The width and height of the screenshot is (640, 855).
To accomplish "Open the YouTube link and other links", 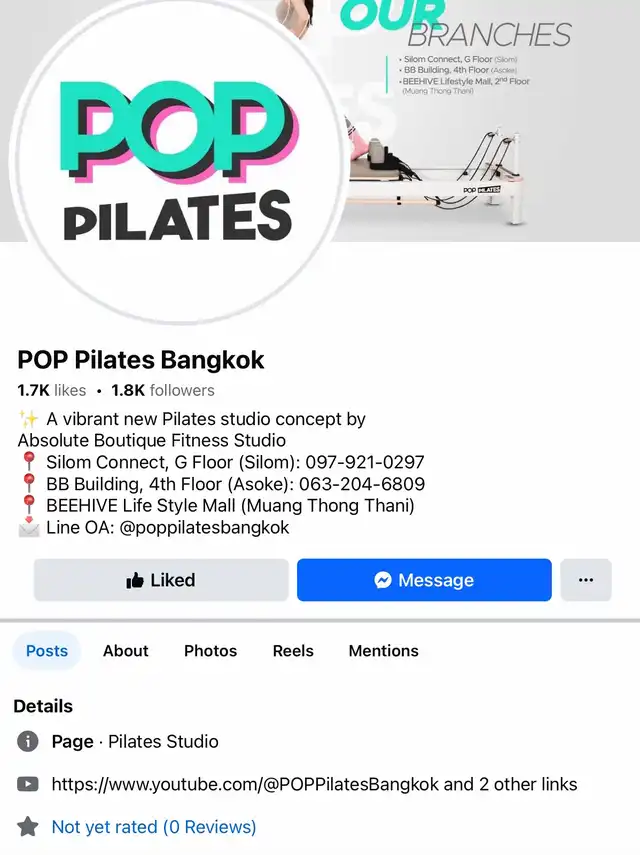I will pyautogui.click(x=314, y=784).
